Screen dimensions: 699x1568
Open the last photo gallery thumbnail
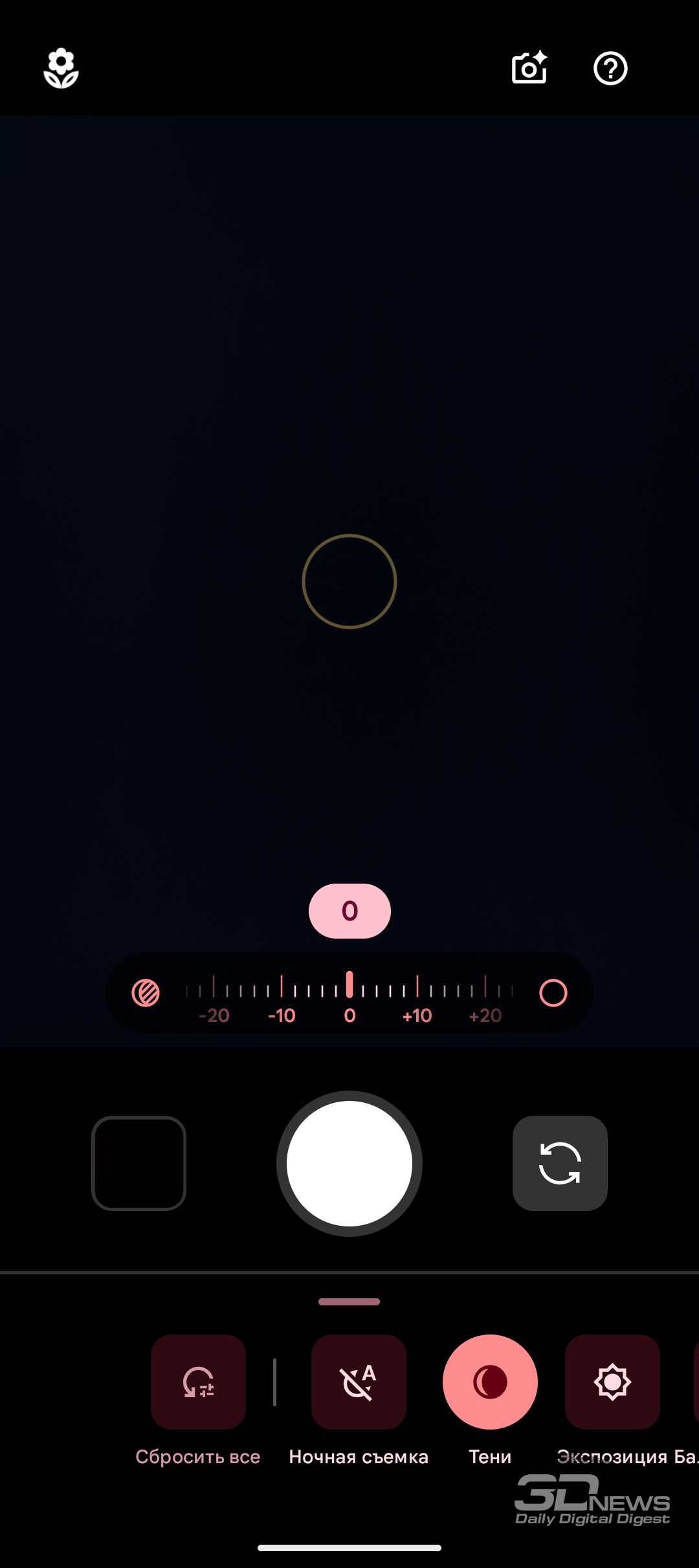pos(139,1163)
